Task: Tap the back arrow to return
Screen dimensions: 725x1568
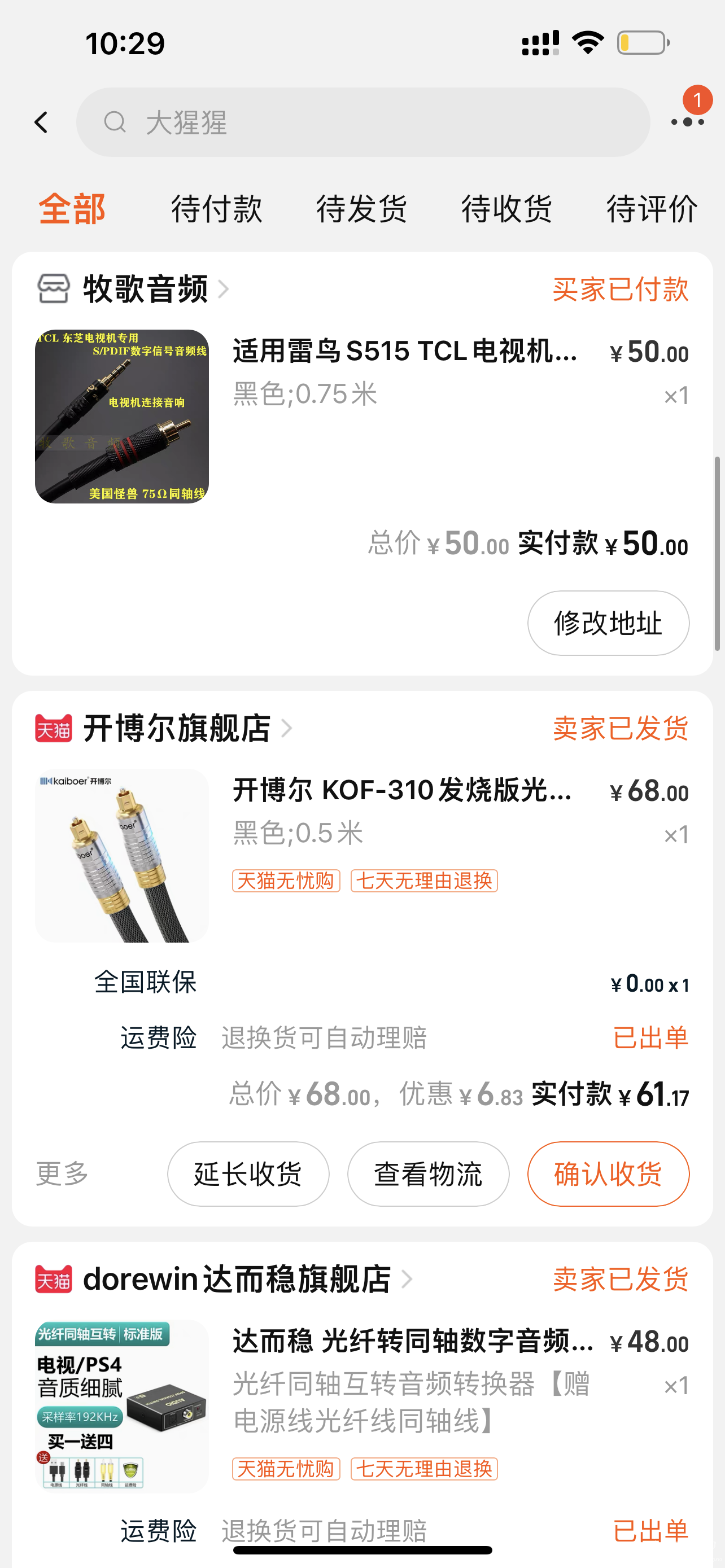Action: coord(41,122)
